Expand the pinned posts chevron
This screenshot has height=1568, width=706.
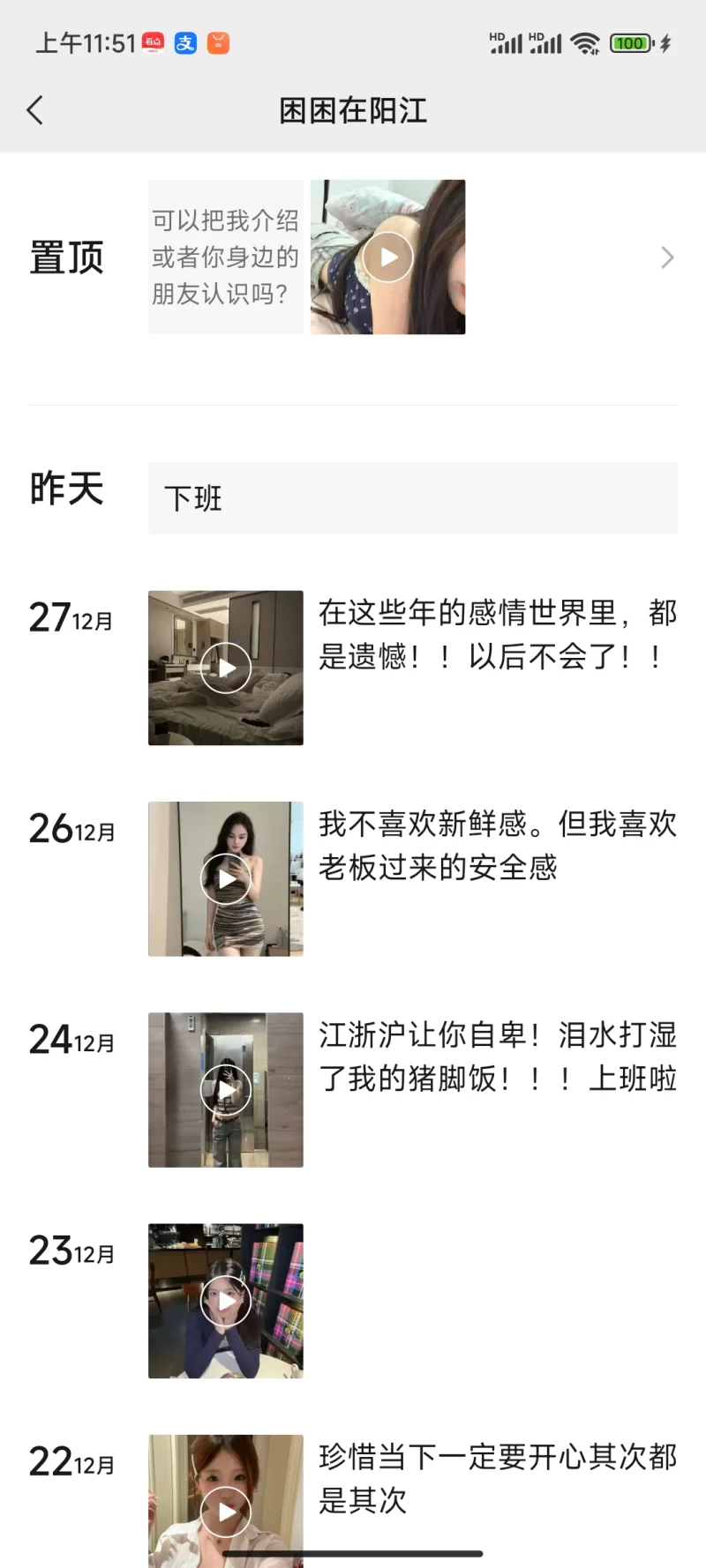[667, 258]
